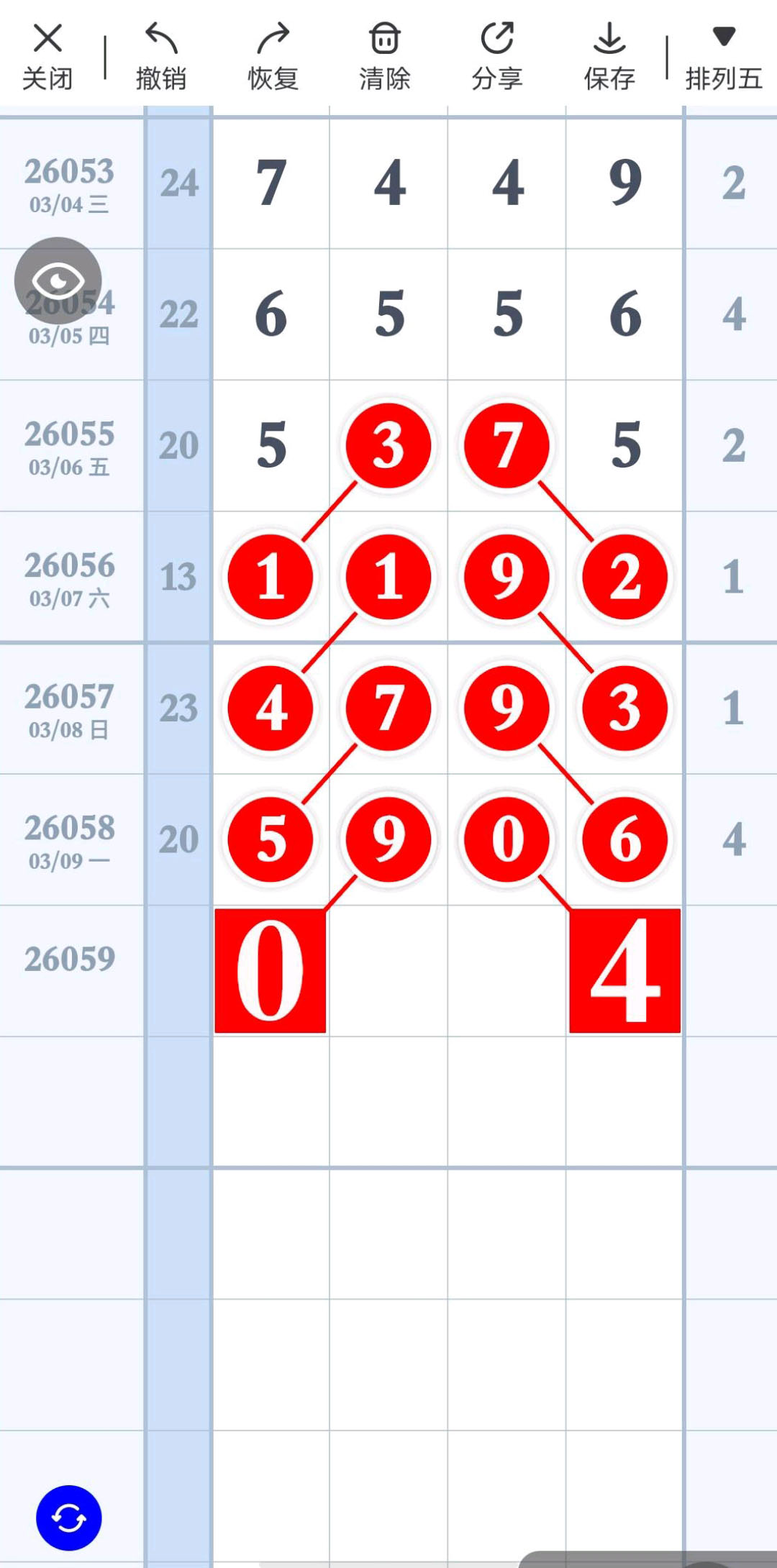The width and height of the screenshot is (777, 1568).
Task: Tap the blue refresh floating button
Action: point(69,1518)
